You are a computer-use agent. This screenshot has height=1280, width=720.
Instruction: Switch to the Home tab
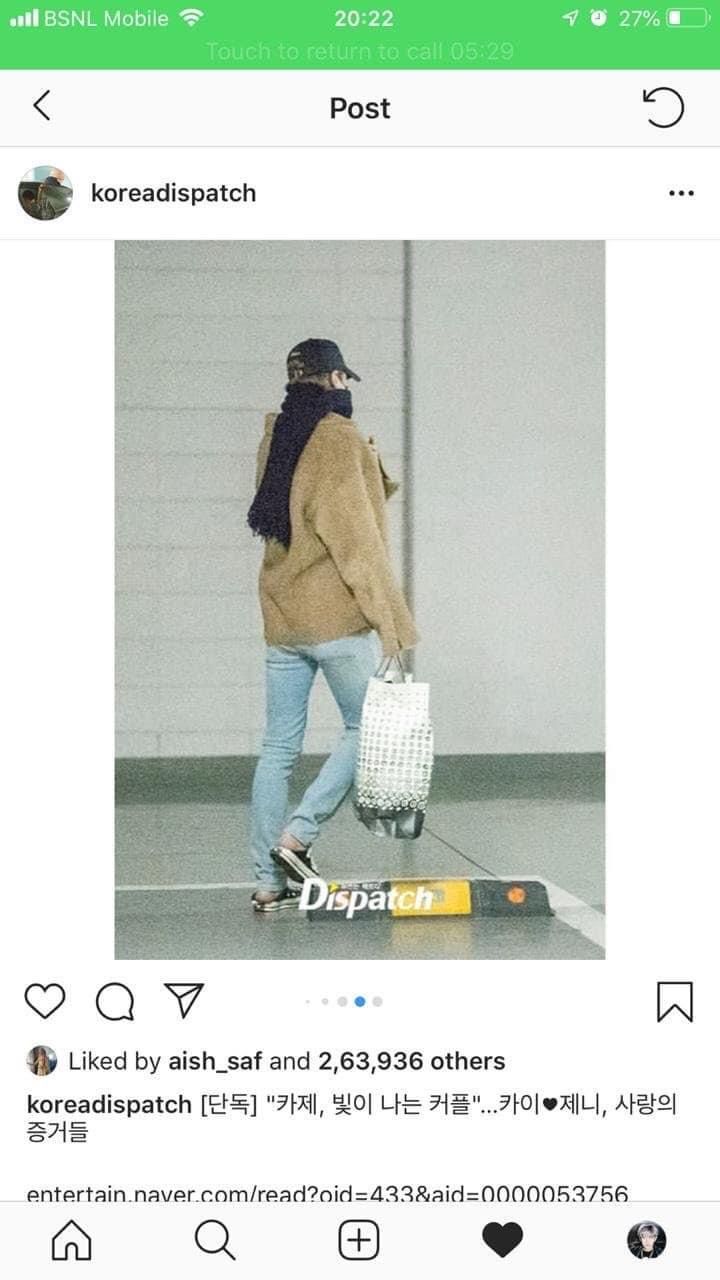tap(71, 1241)
